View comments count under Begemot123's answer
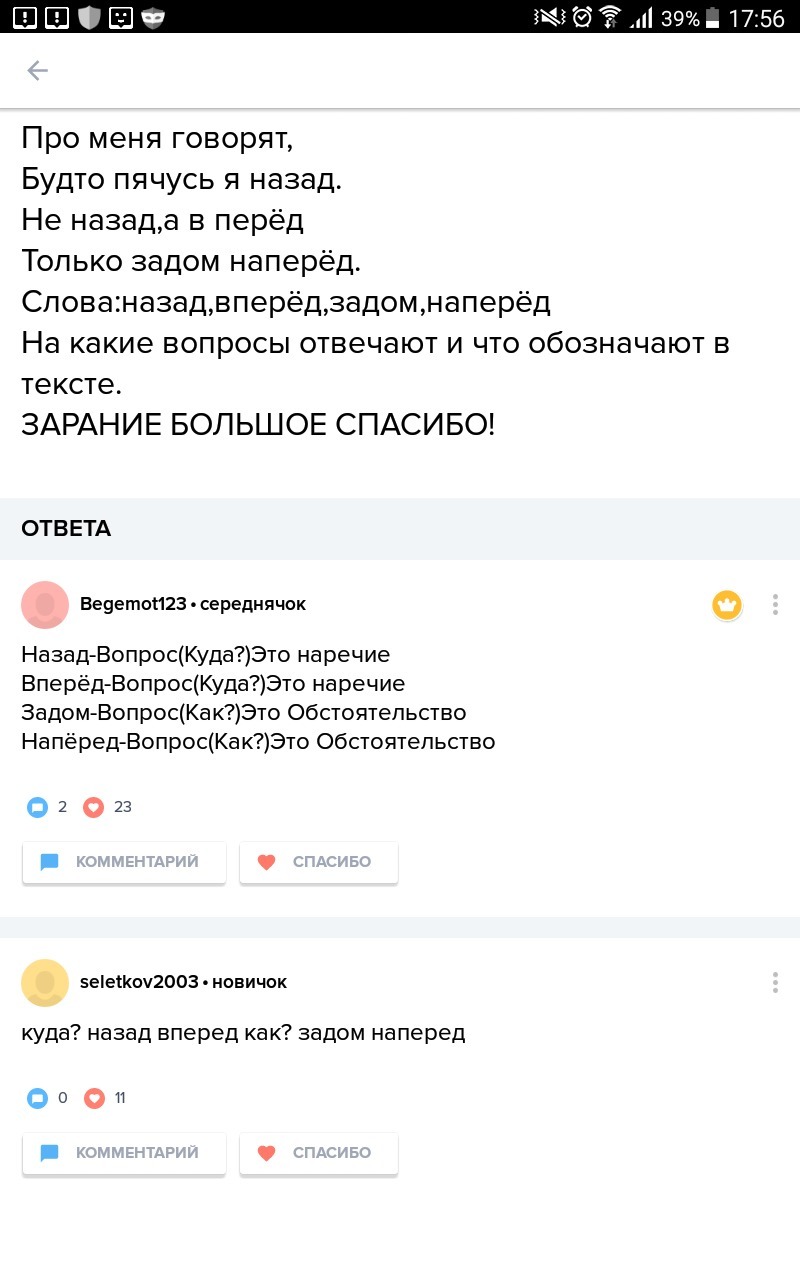The width and height of the screenshot is (800, 1280). [48, 807]
